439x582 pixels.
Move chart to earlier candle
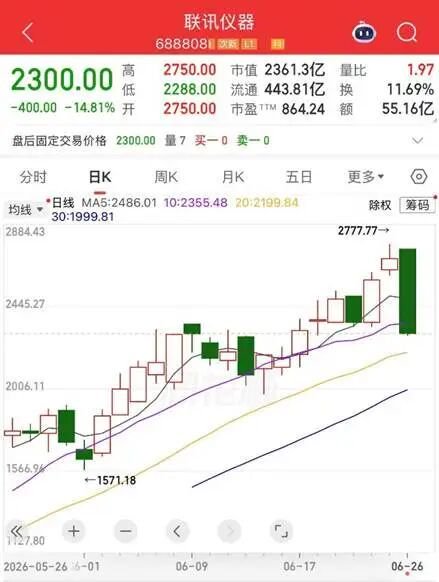[177, 531]
